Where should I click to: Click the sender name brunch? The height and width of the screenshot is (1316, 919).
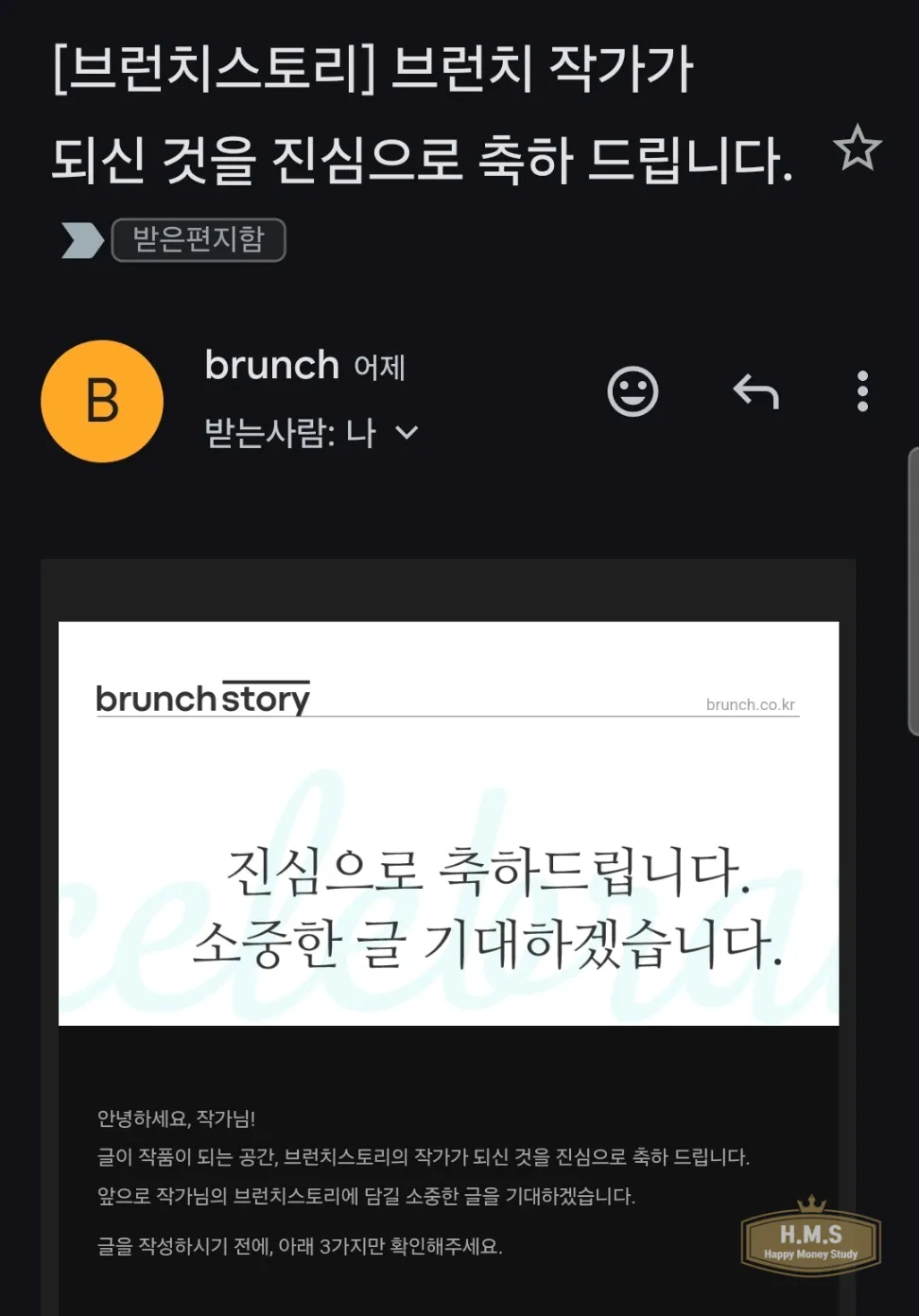(271, 366)
